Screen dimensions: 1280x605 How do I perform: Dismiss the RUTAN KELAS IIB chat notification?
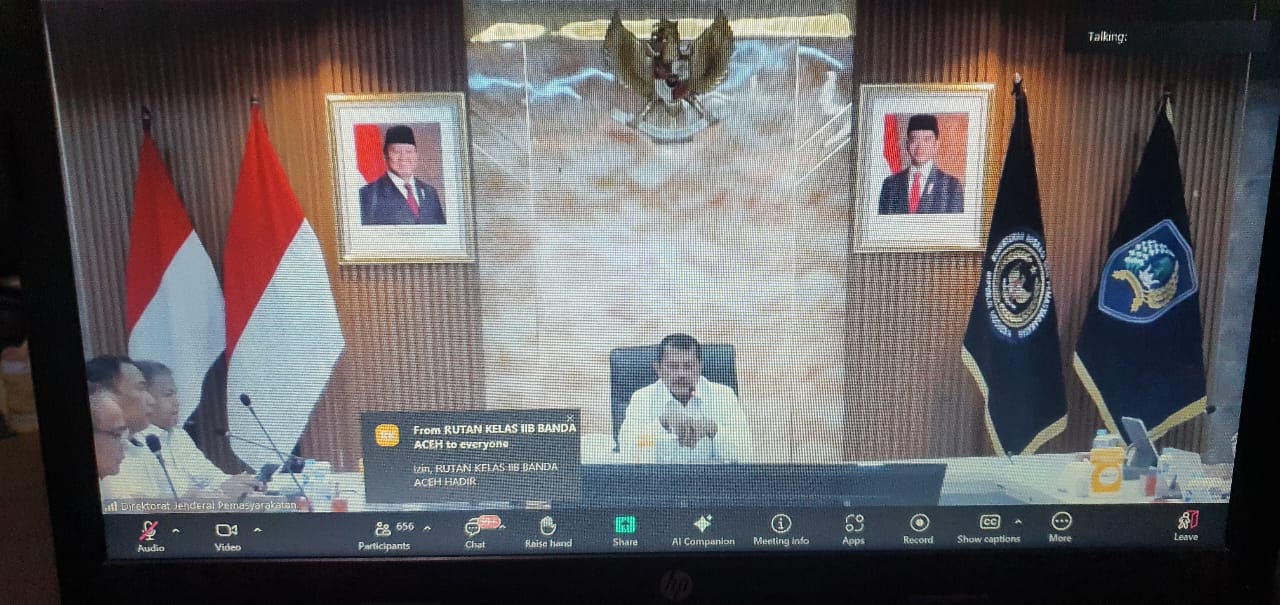tap(571, 417)
